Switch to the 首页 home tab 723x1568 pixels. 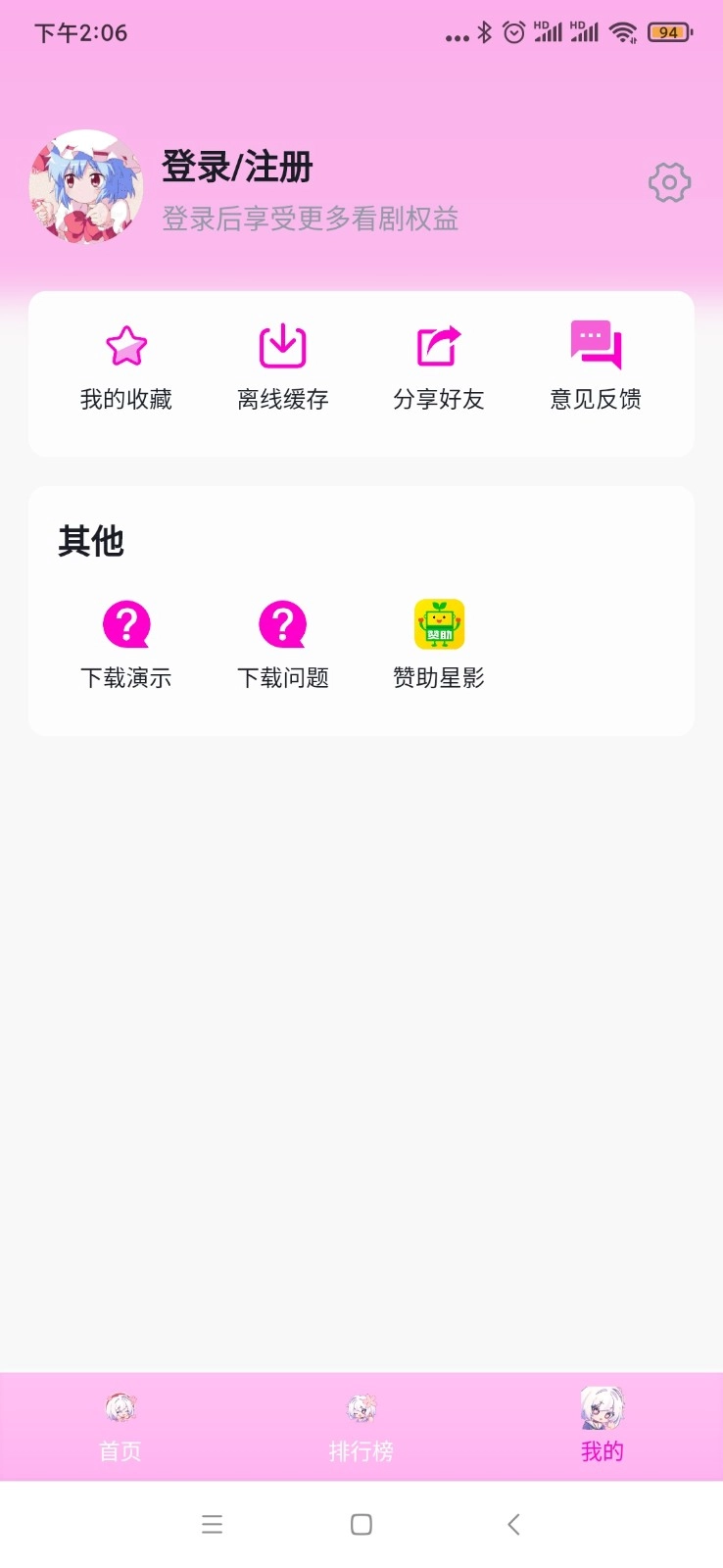[120, 1427]
